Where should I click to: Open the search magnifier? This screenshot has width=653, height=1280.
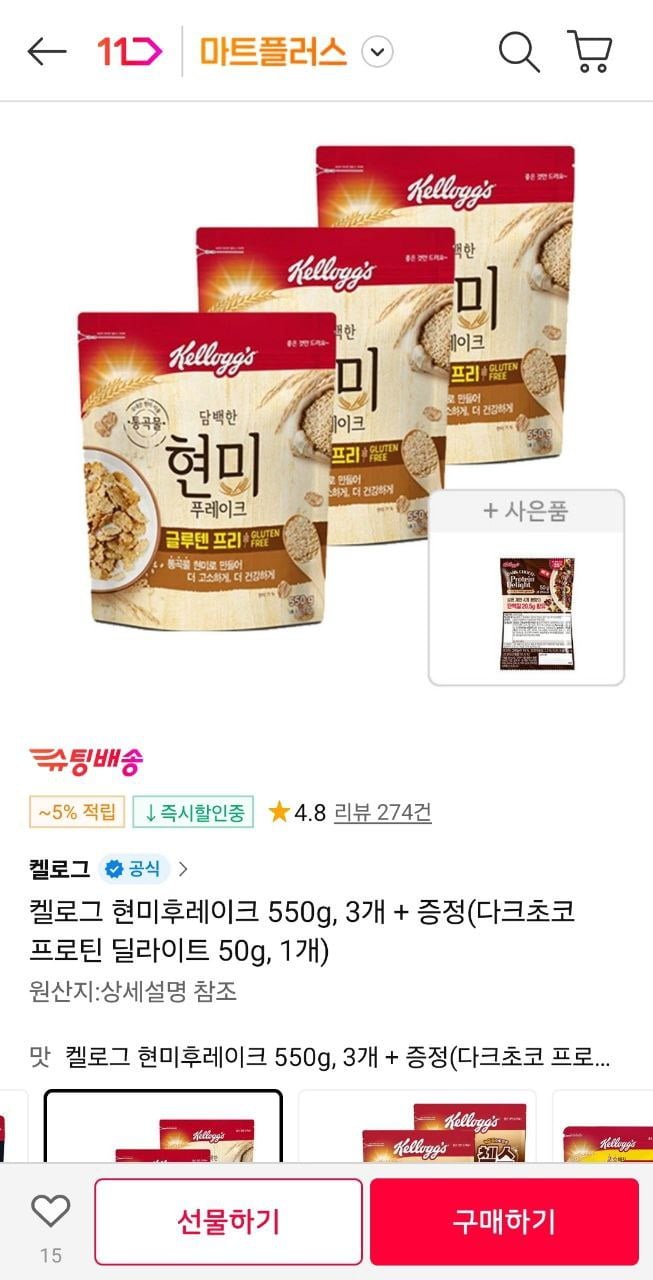[x=518, y=51]
